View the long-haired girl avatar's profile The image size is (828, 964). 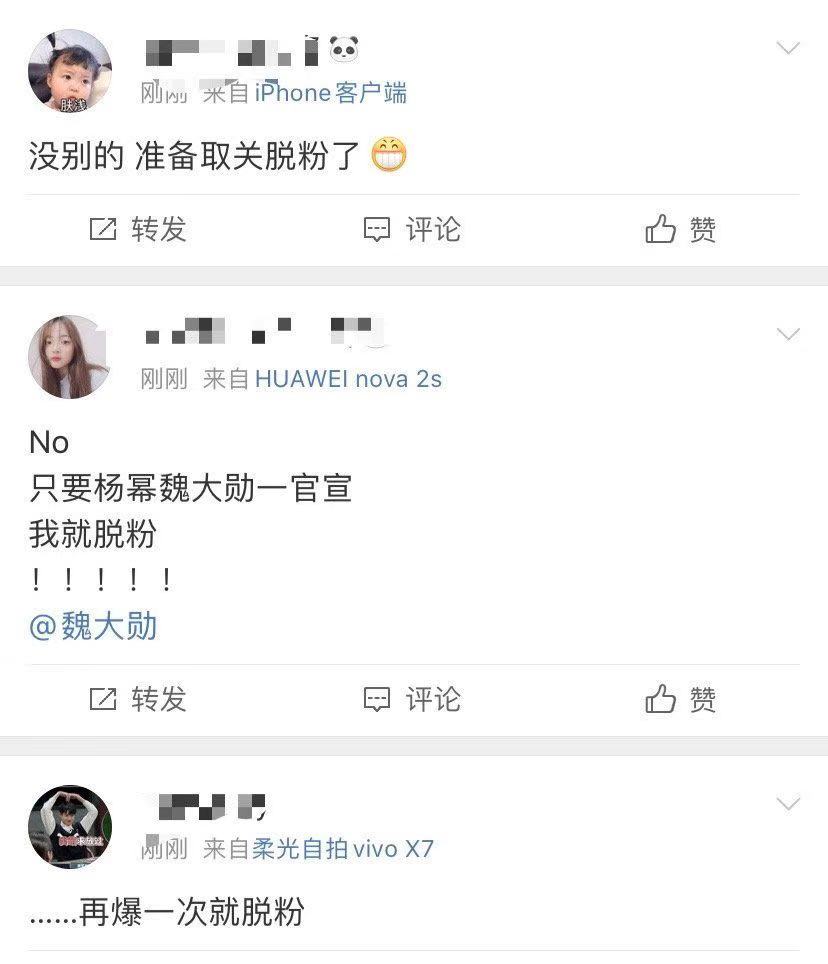70,357
